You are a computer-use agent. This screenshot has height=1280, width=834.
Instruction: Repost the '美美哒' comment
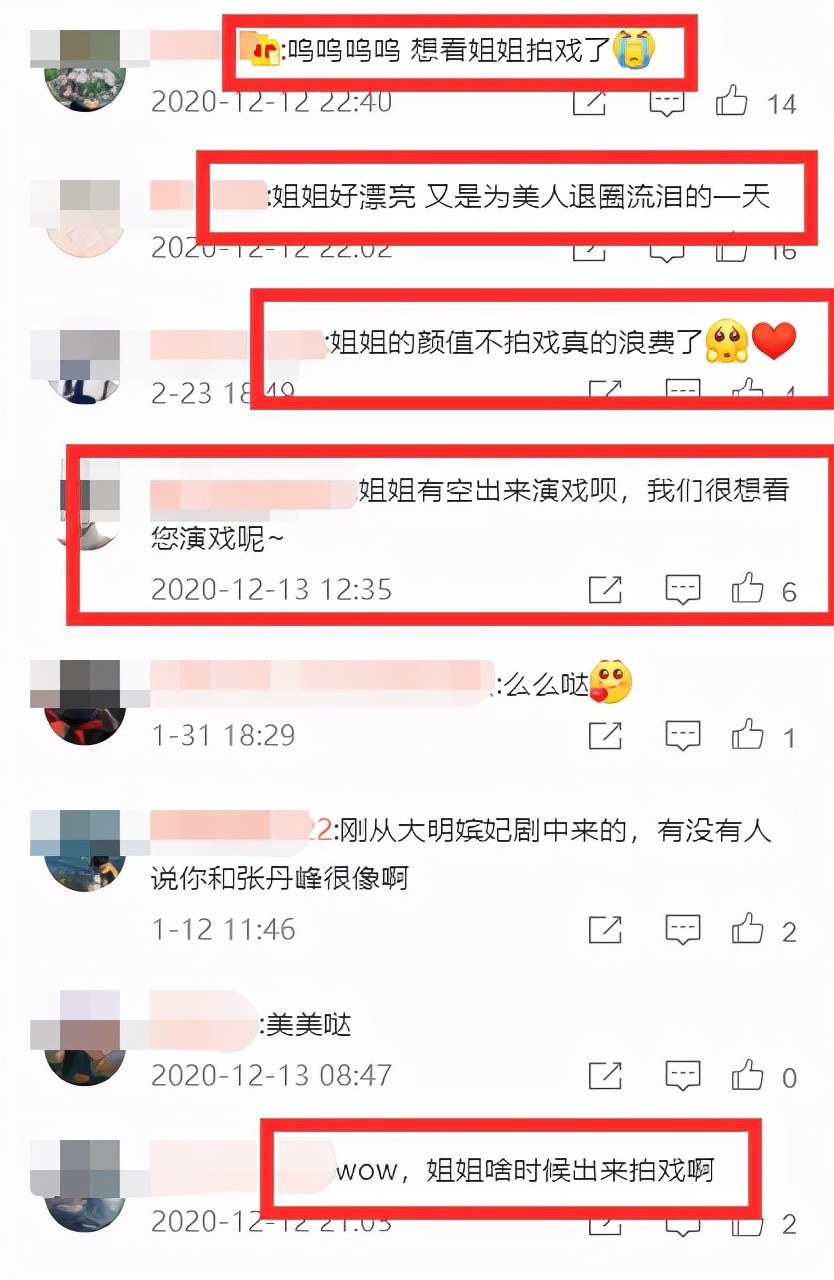[605, 1076]
